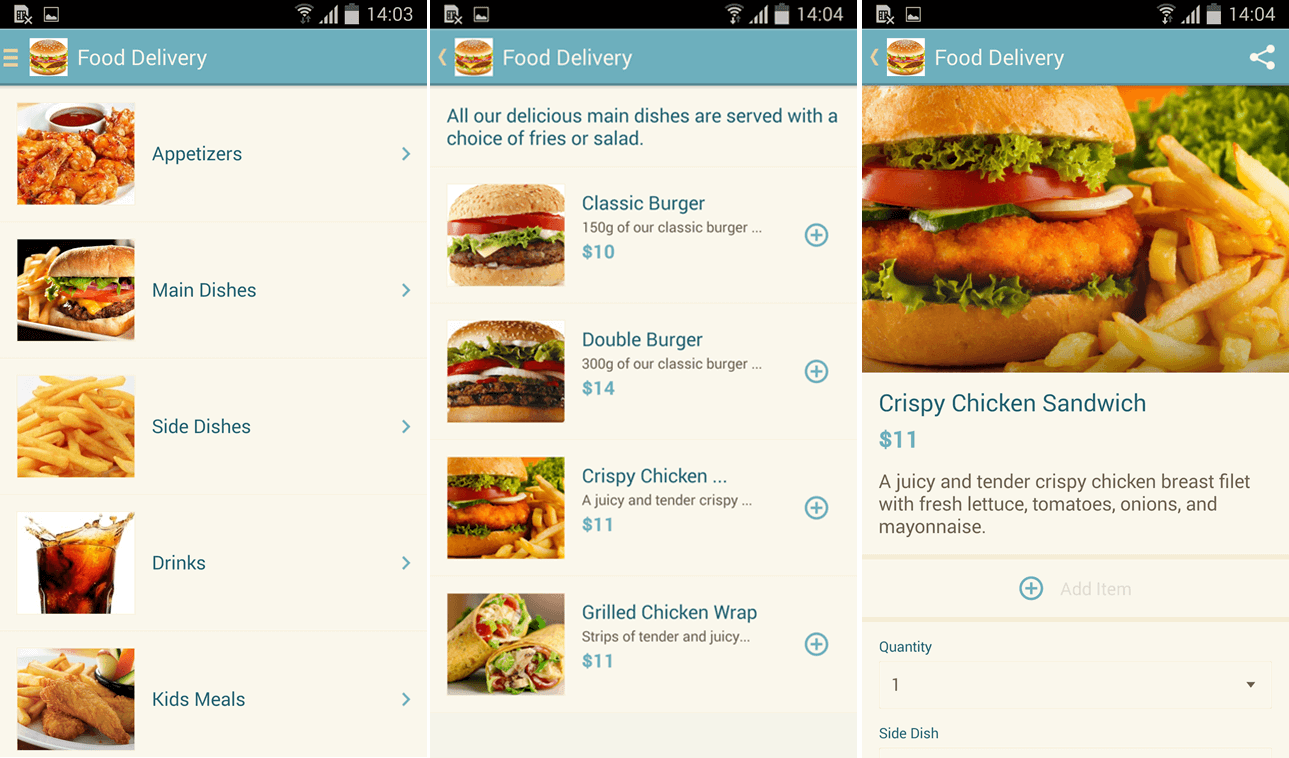Open the Classic Burger details

point(642,204)
